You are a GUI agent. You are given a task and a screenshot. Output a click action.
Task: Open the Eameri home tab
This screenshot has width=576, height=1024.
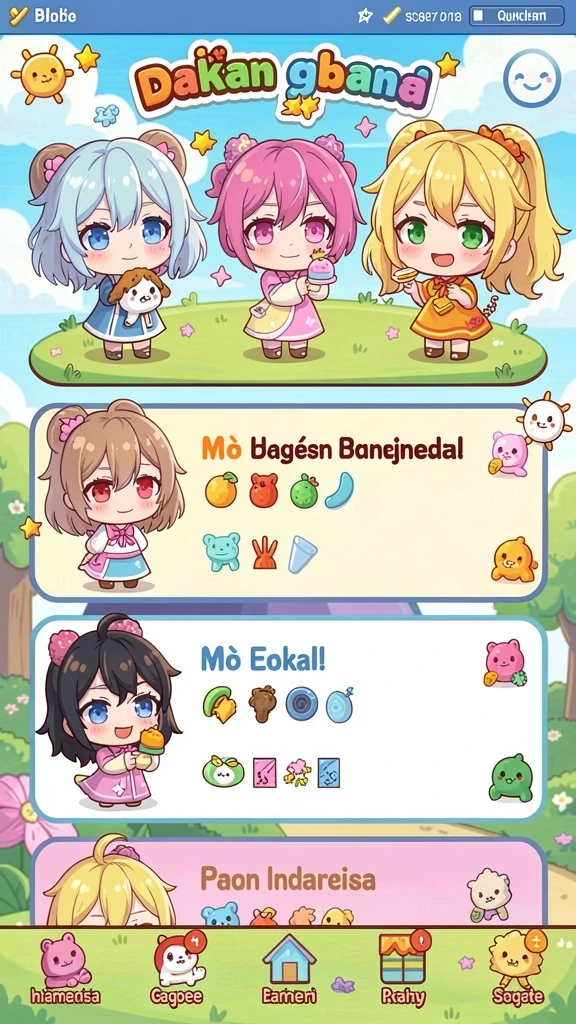tap(289, 970)
